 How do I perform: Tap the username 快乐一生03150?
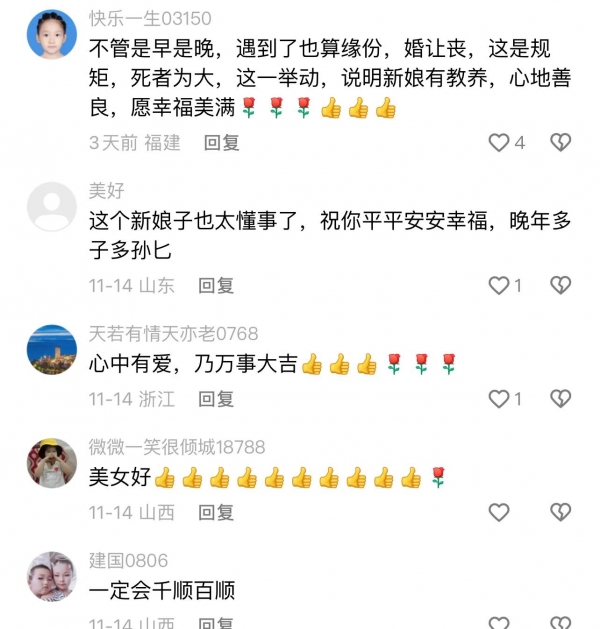150,20
